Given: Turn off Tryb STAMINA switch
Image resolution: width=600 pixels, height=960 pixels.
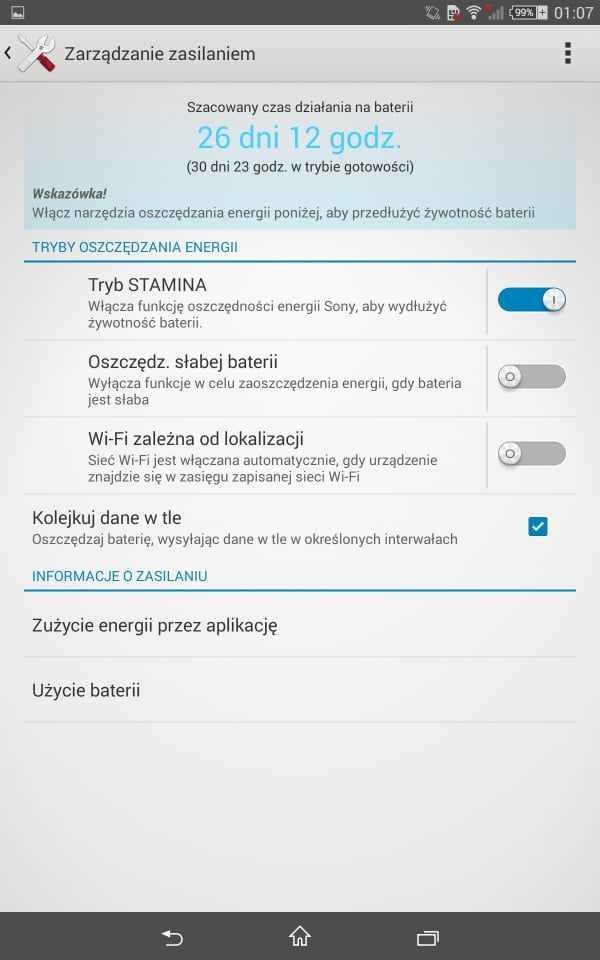Looking at the screenshot, I should pos(531,300).
